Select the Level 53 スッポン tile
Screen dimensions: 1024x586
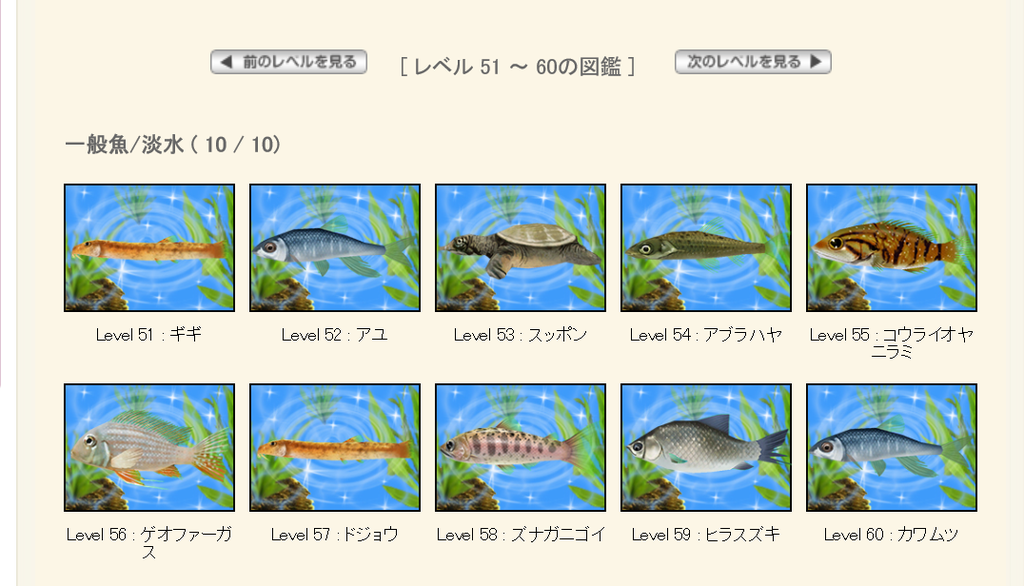520,247
